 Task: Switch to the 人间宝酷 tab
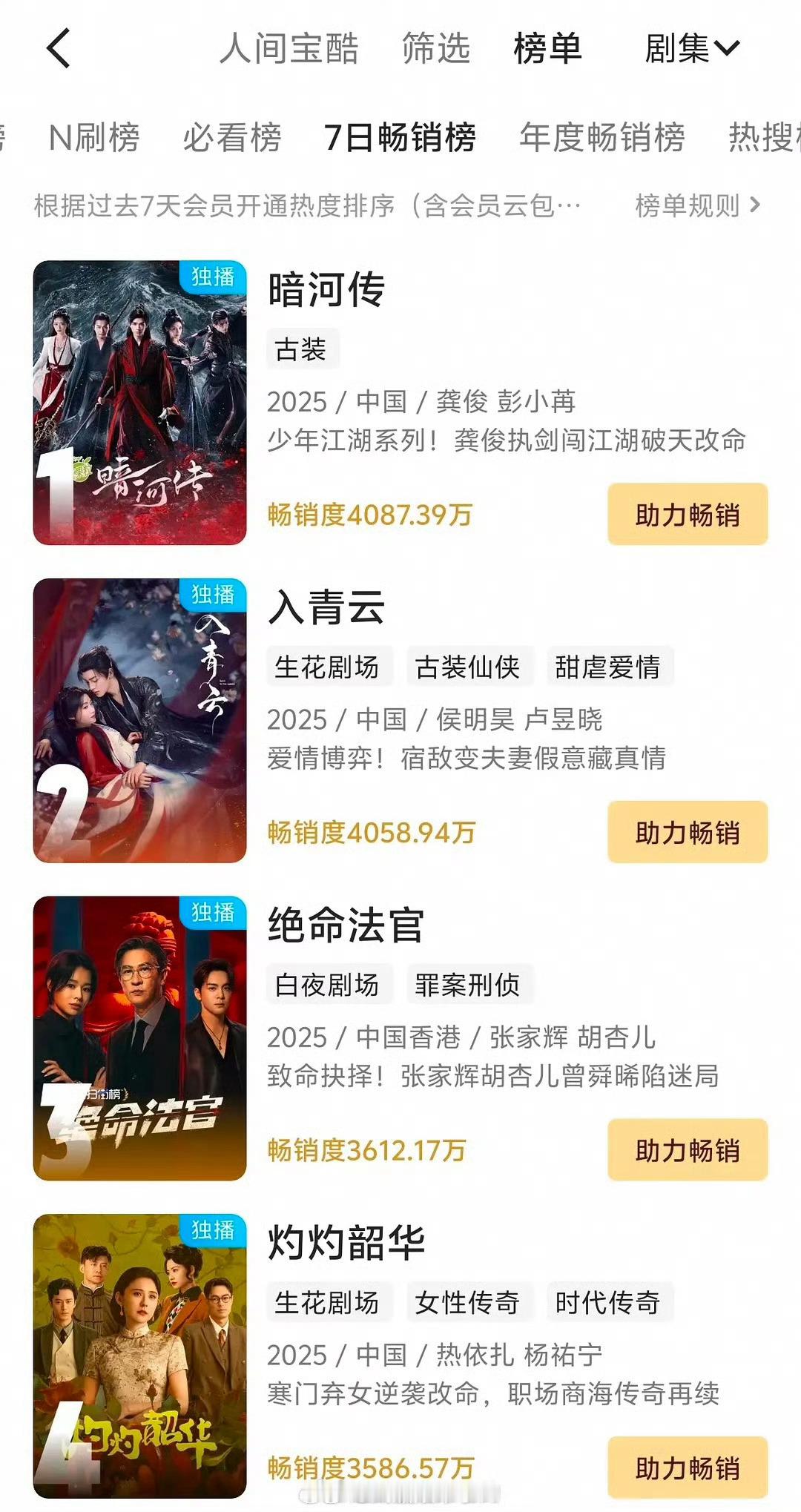click(x=289, y=49)
